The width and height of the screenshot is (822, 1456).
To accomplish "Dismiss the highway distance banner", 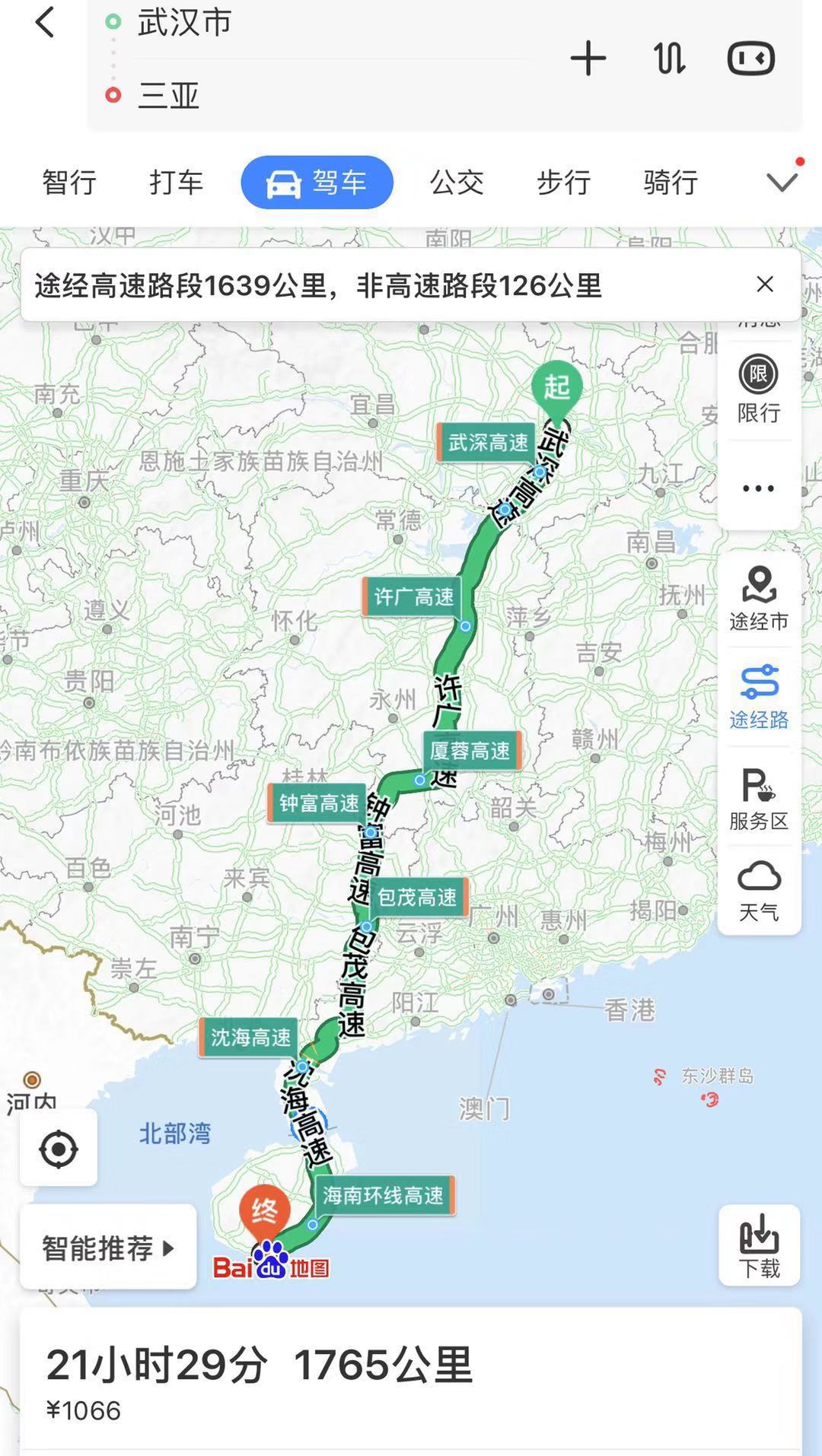I will click(765, 285).
